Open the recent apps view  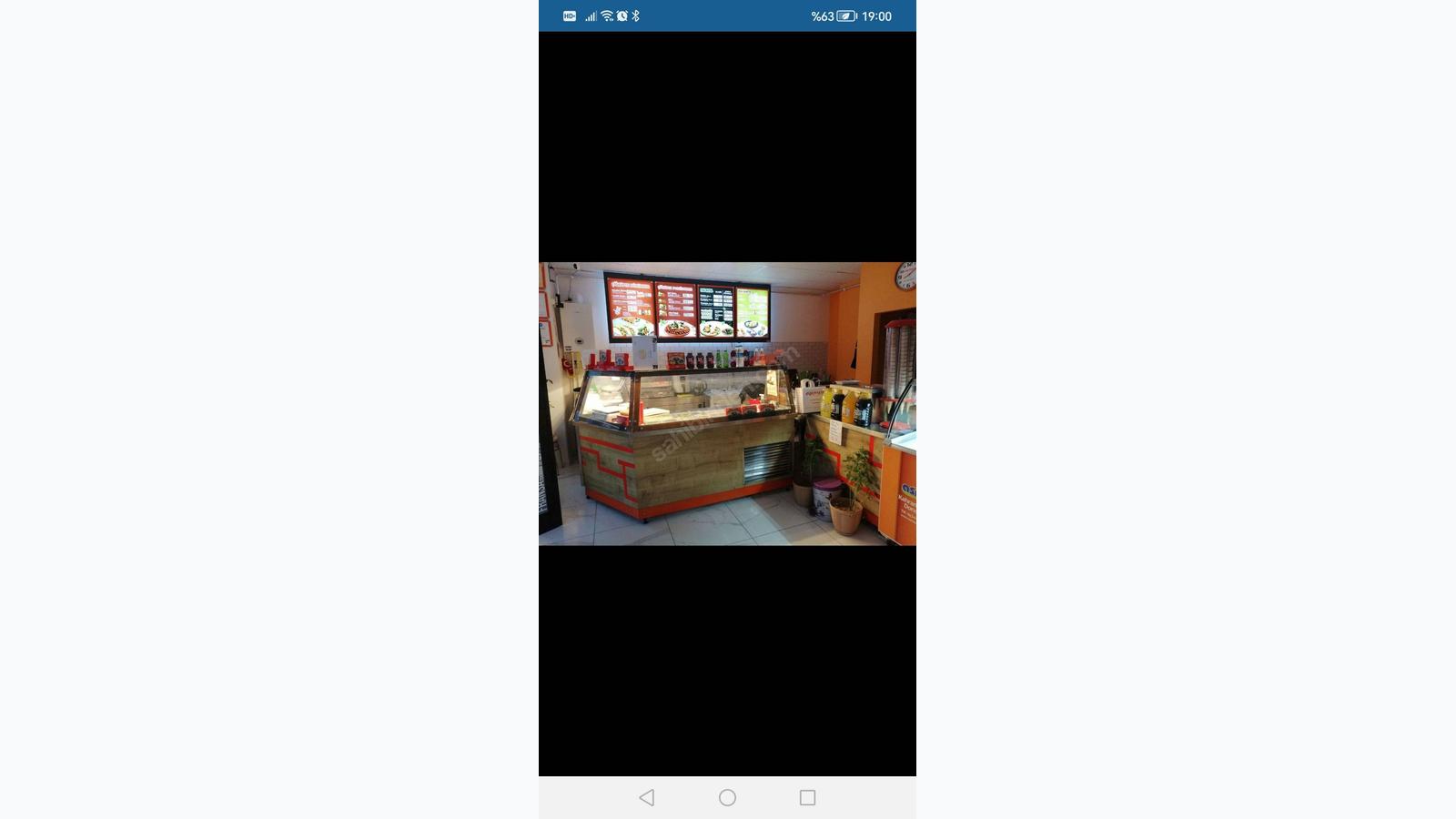point(807,797)
